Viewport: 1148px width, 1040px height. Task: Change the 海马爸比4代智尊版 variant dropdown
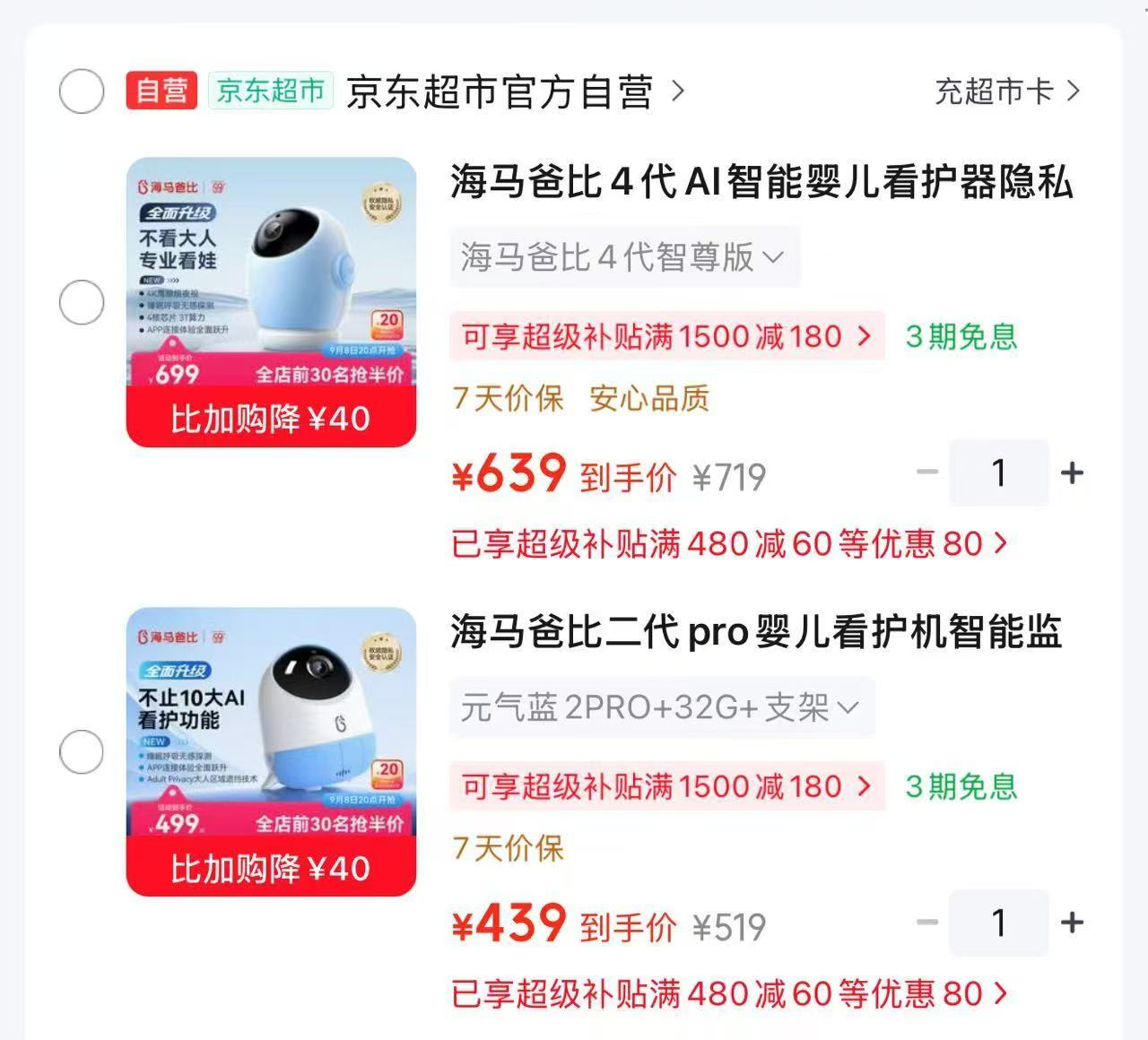click(624, 258)
